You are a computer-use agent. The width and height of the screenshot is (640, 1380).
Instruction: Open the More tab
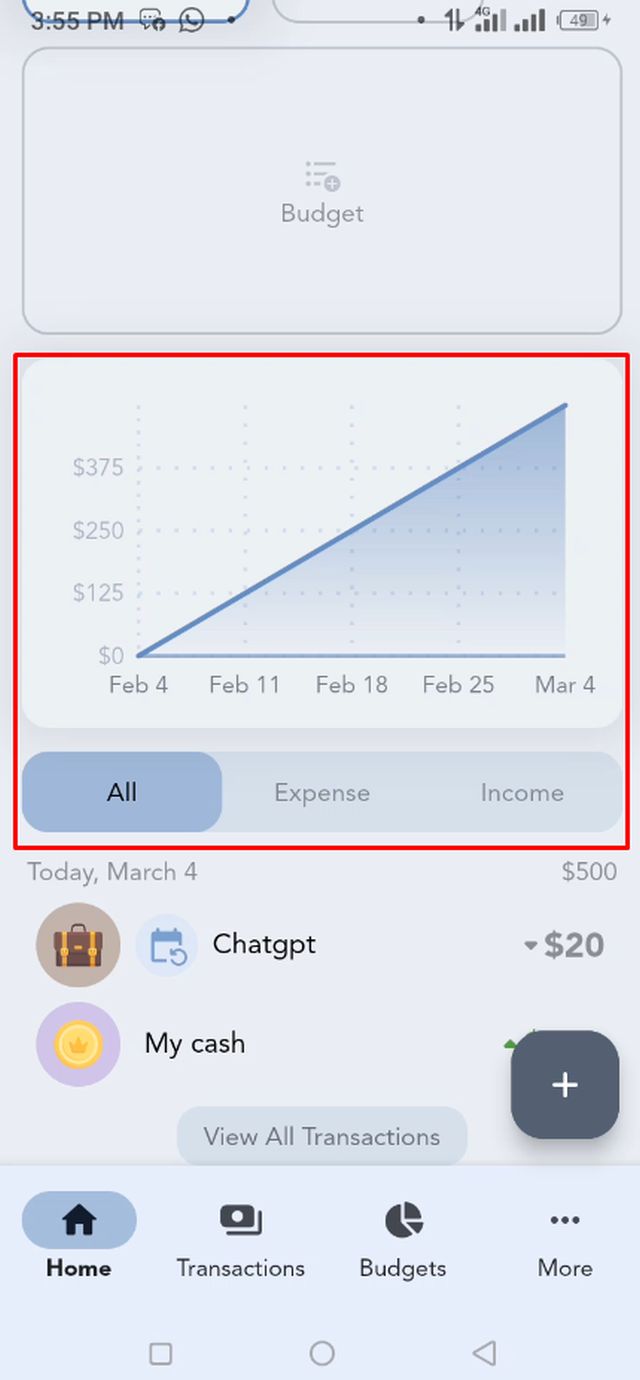coord(565,1236)
